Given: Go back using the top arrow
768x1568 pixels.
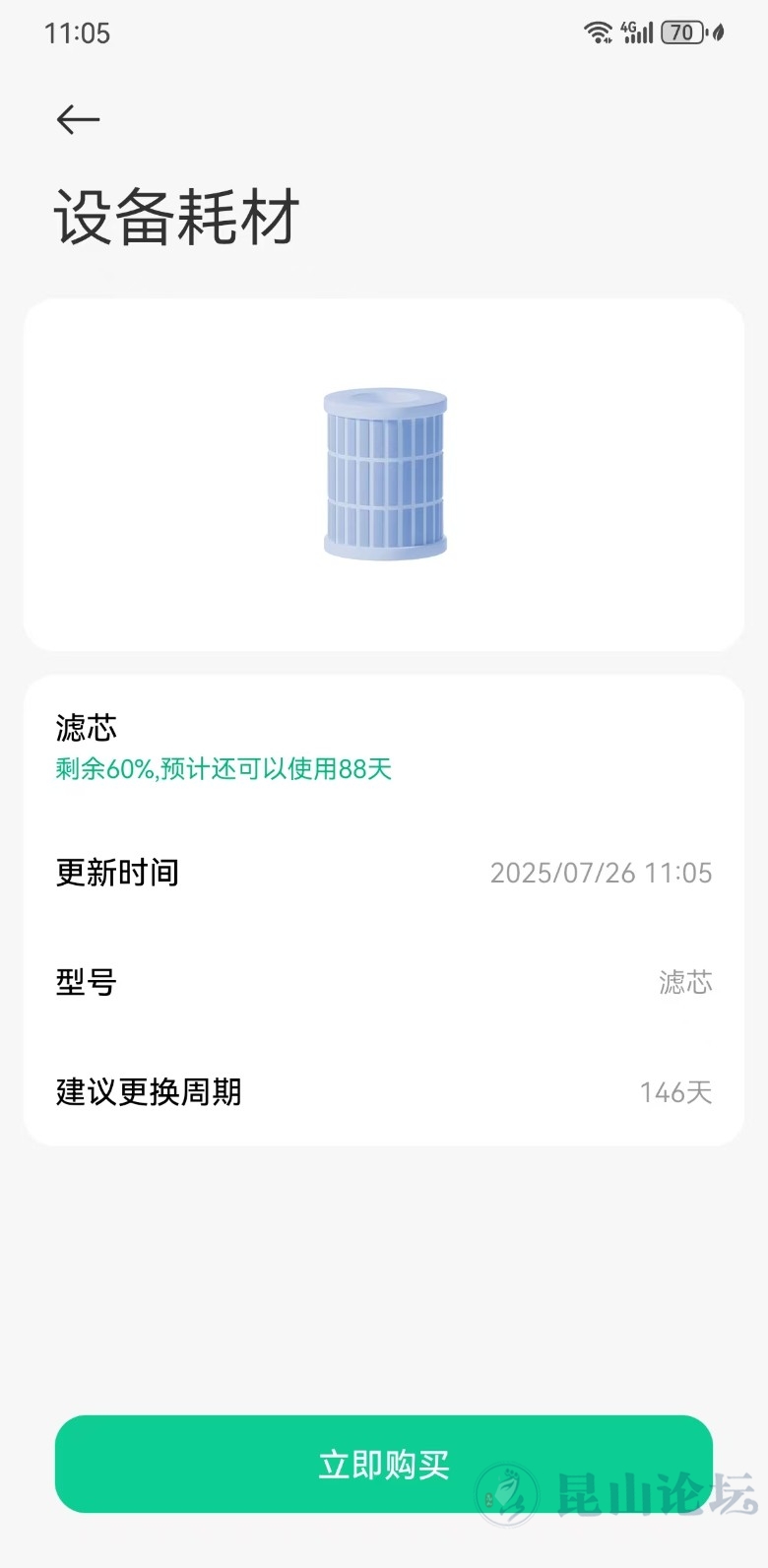Looking at the screenshot, I should (x=79, y=120).
